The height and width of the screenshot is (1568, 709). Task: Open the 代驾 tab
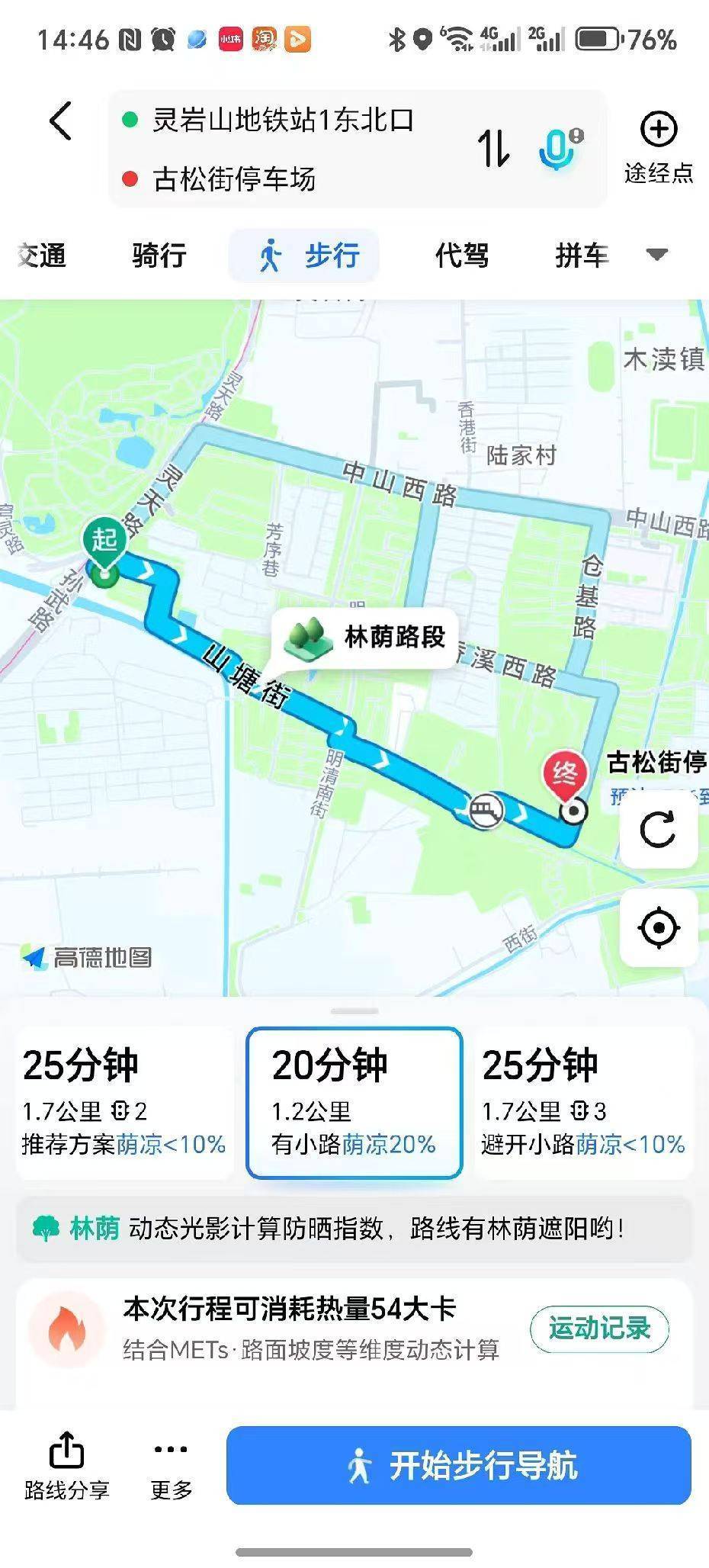tap(460, 255)
